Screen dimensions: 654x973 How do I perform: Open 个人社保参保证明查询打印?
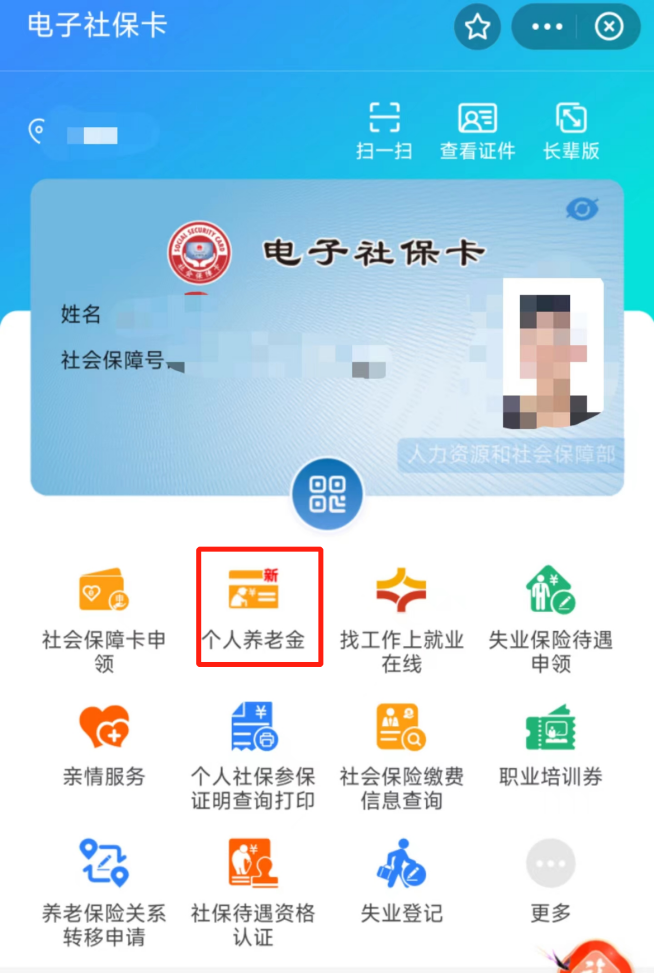[x=253, y=756]
